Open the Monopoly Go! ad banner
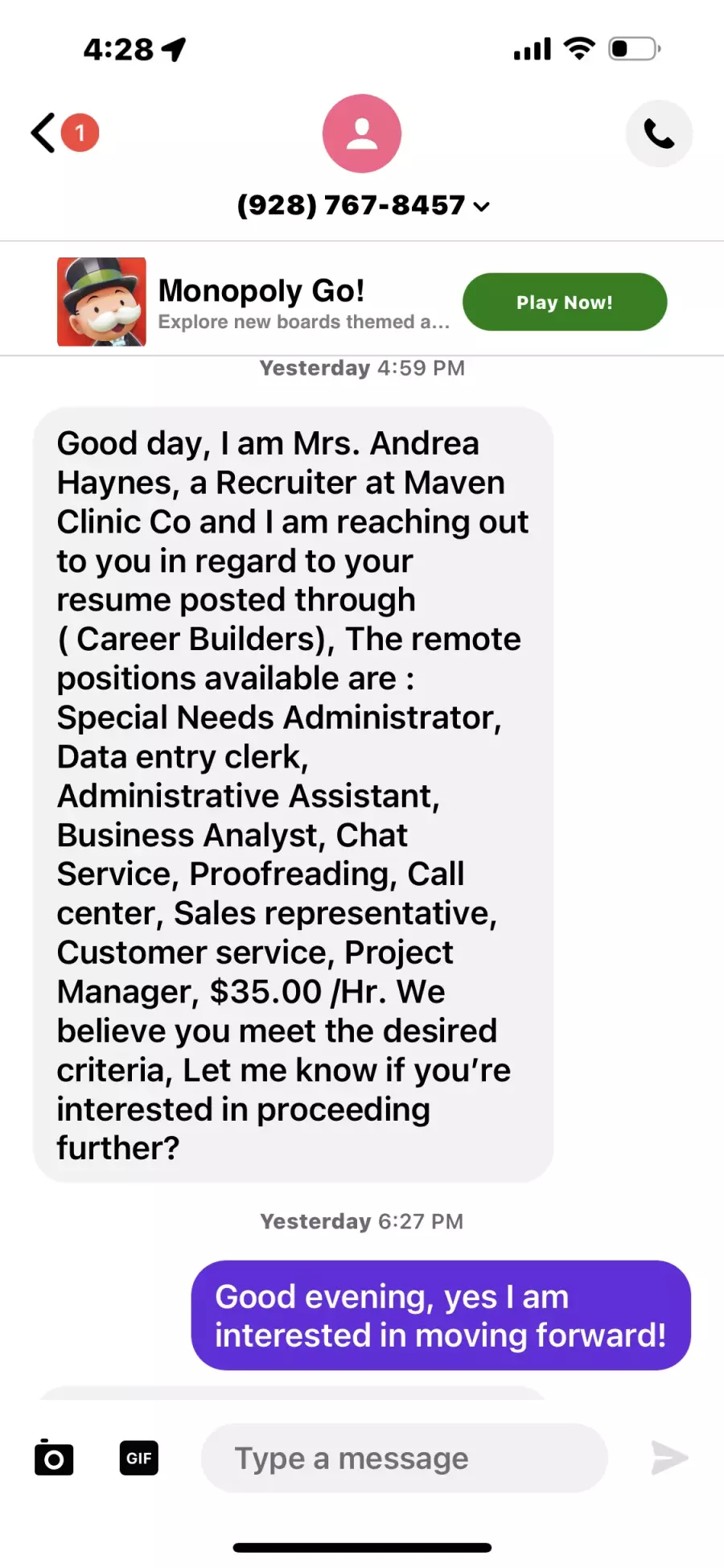724x1568 pixels. (x=253, y=302)
